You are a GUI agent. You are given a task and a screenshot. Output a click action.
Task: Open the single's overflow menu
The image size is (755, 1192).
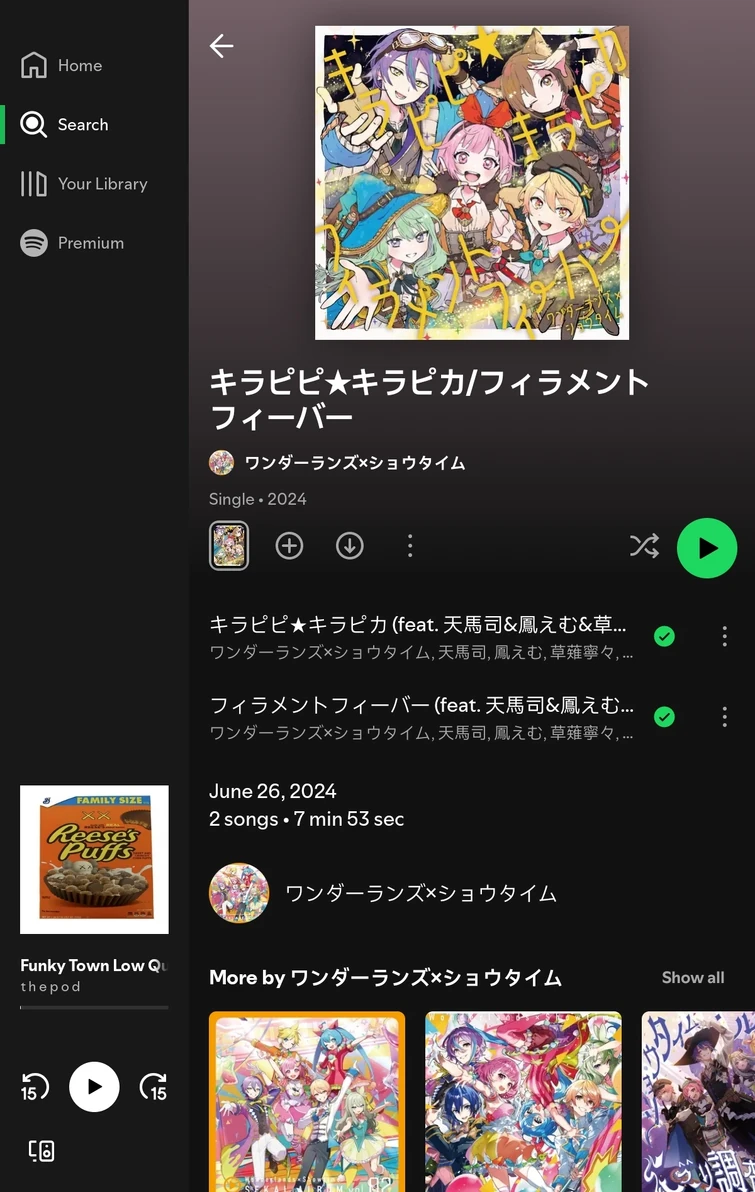[410, 546]
